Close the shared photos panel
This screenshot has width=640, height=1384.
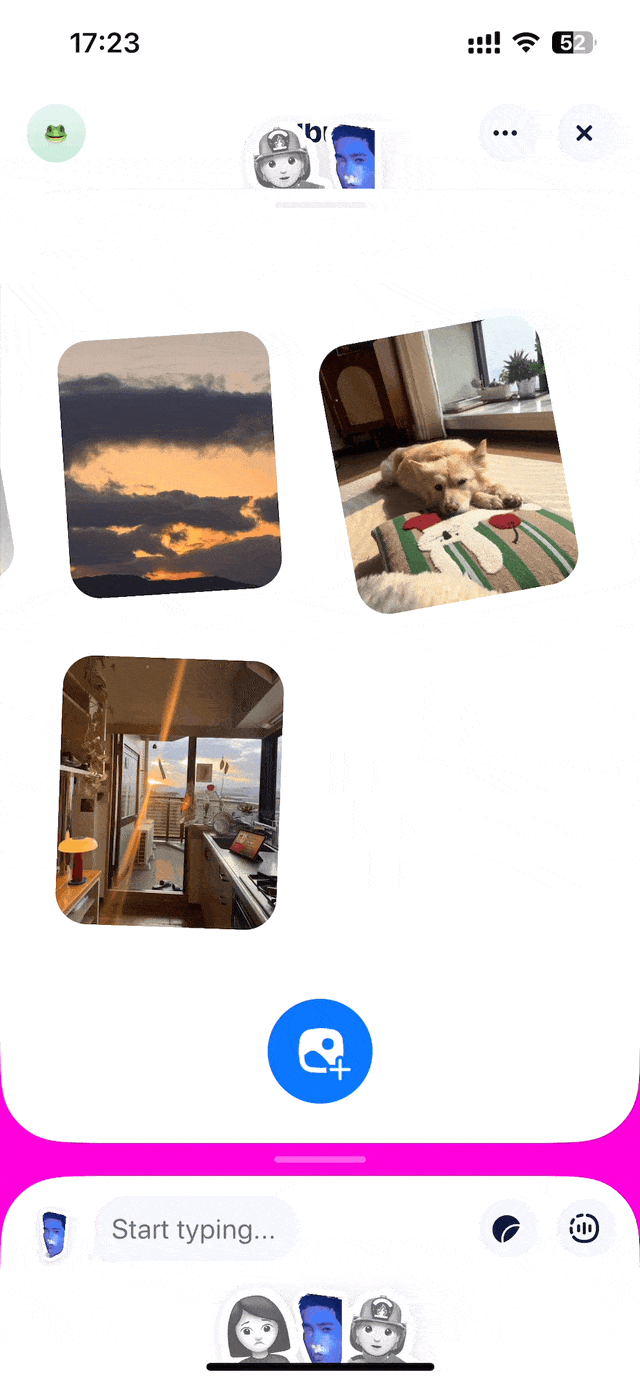(x=585, y=133)
